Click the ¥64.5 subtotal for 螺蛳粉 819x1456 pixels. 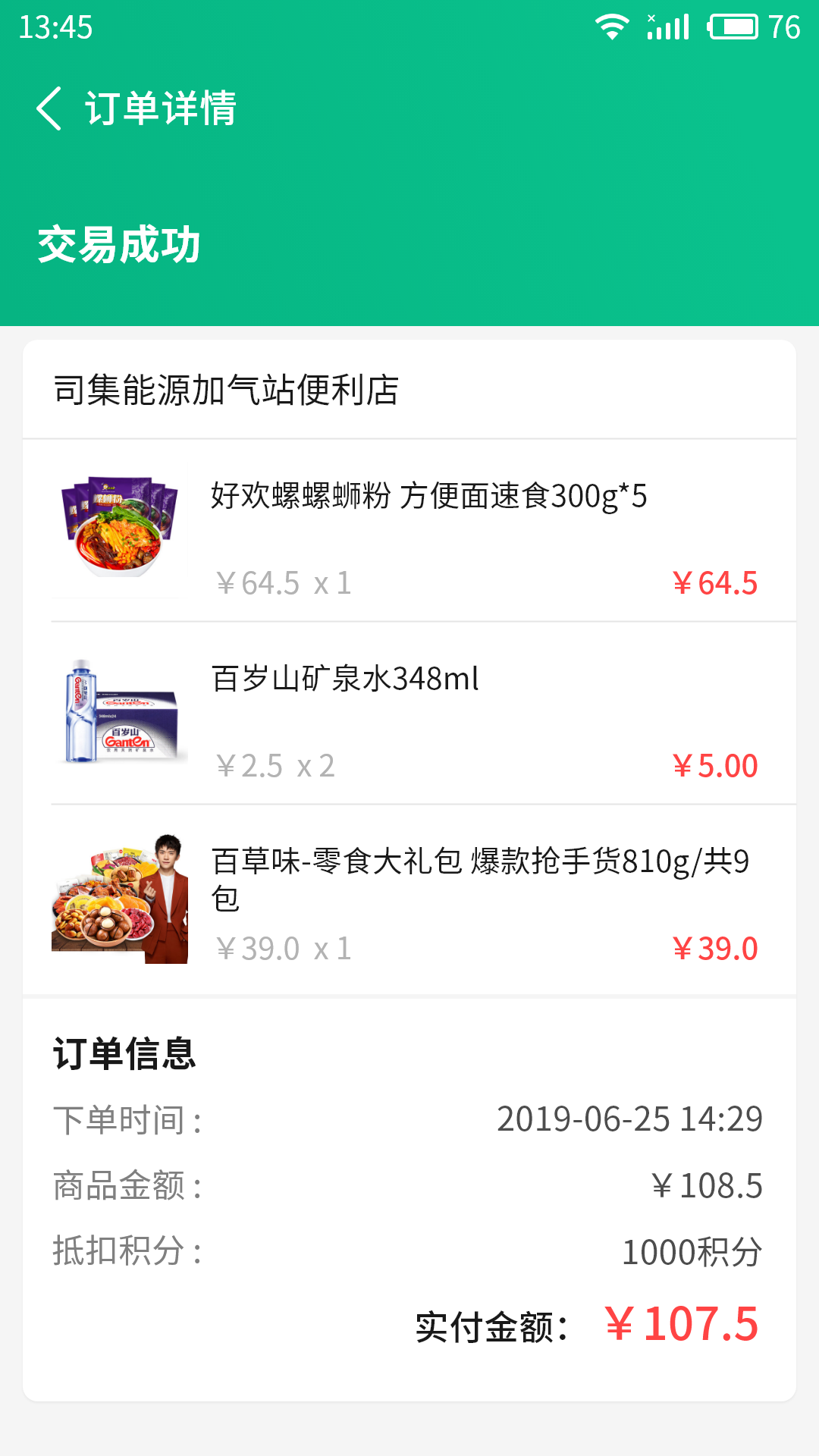point(716,584)
